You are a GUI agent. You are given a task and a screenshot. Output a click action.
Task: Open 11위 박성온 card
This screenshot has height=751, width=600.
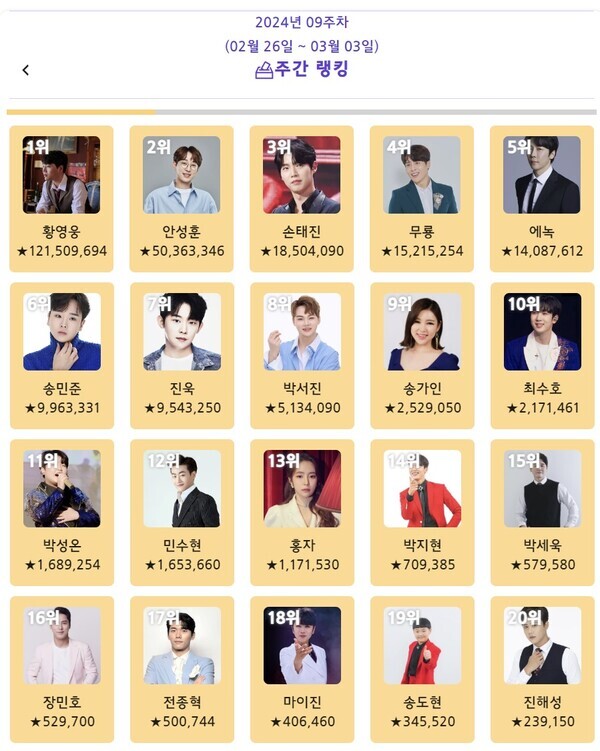[x=61, y=511]
